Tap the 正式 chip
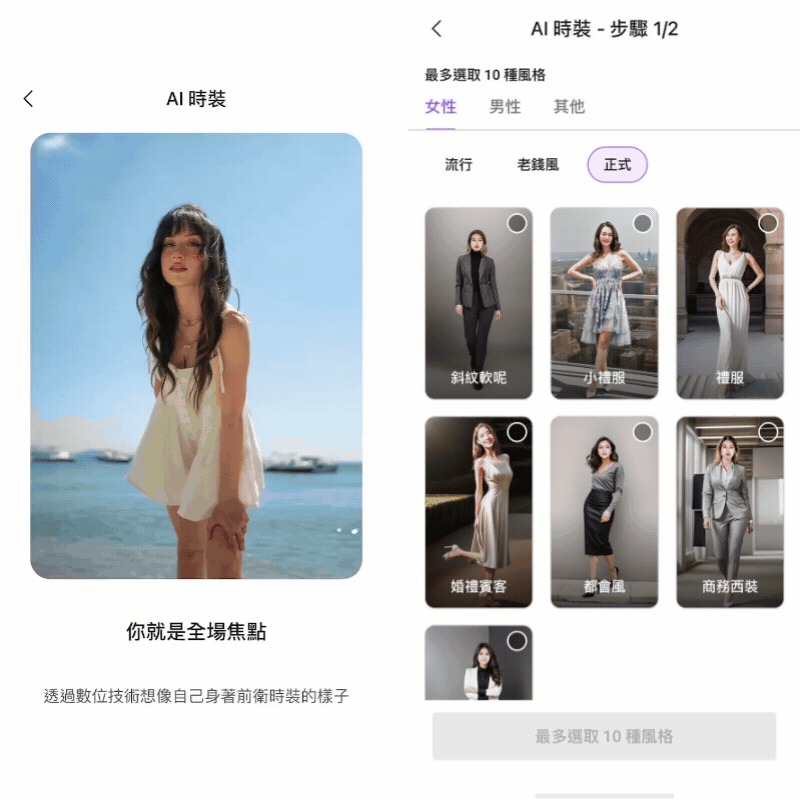This screenshot has width=800, height=800. tap(617, 165)
